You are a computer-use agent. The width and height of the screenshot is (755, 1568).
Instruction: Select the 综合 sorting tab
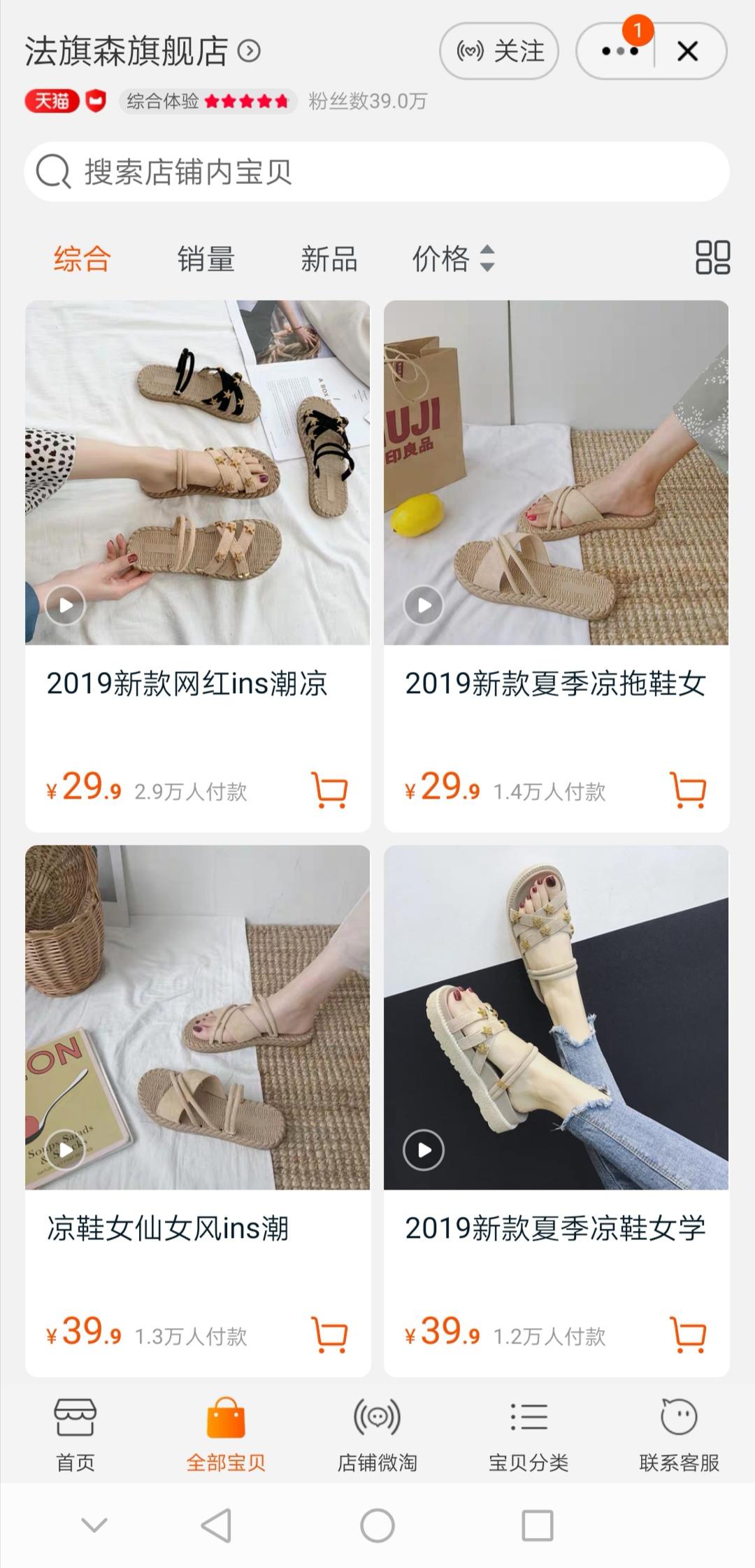82,259
